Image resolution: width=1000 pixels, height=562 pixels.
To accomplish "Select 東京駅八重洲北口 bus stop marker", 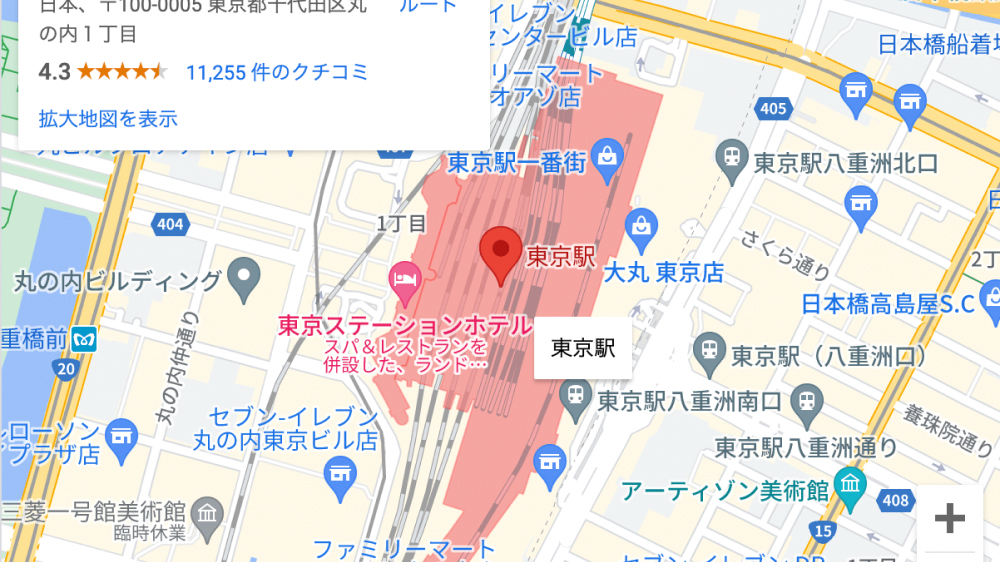I will [x=733, y=155].
